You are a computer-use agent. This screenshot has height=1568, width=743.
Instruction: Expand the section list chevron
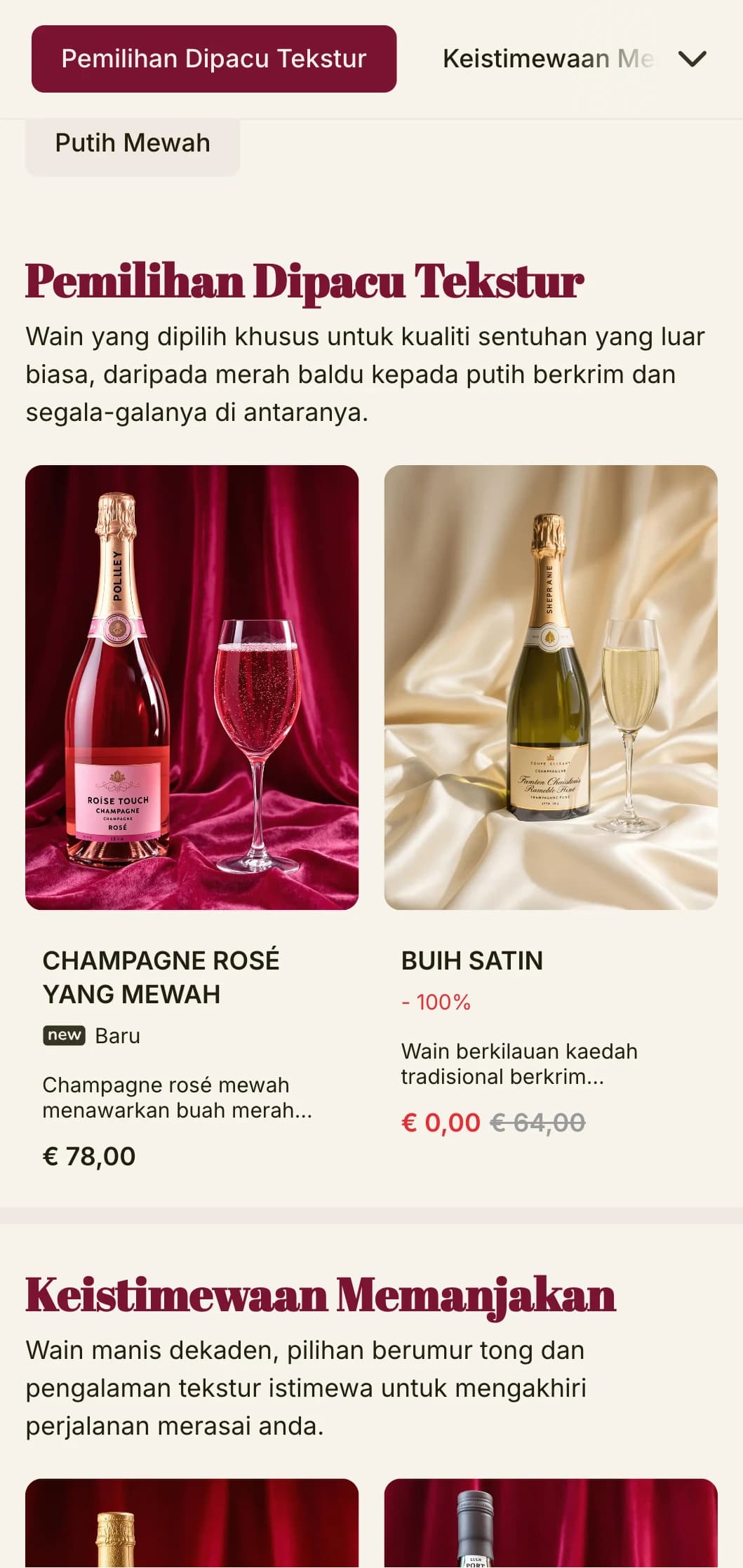pyautogui.click(x=692, y=59)
